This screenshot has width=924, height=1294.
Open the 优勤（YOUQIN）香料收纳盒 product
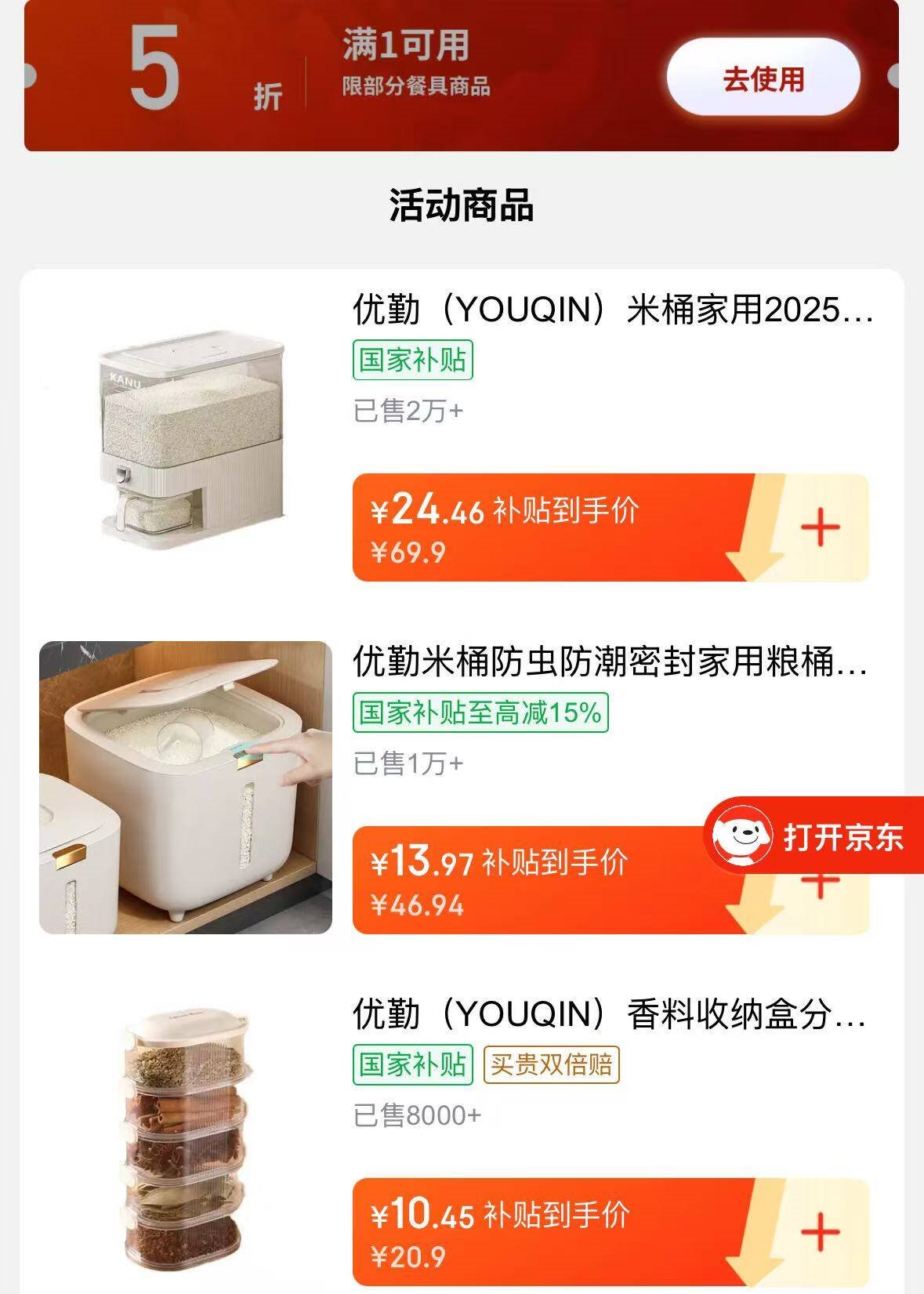(609, 1015)
